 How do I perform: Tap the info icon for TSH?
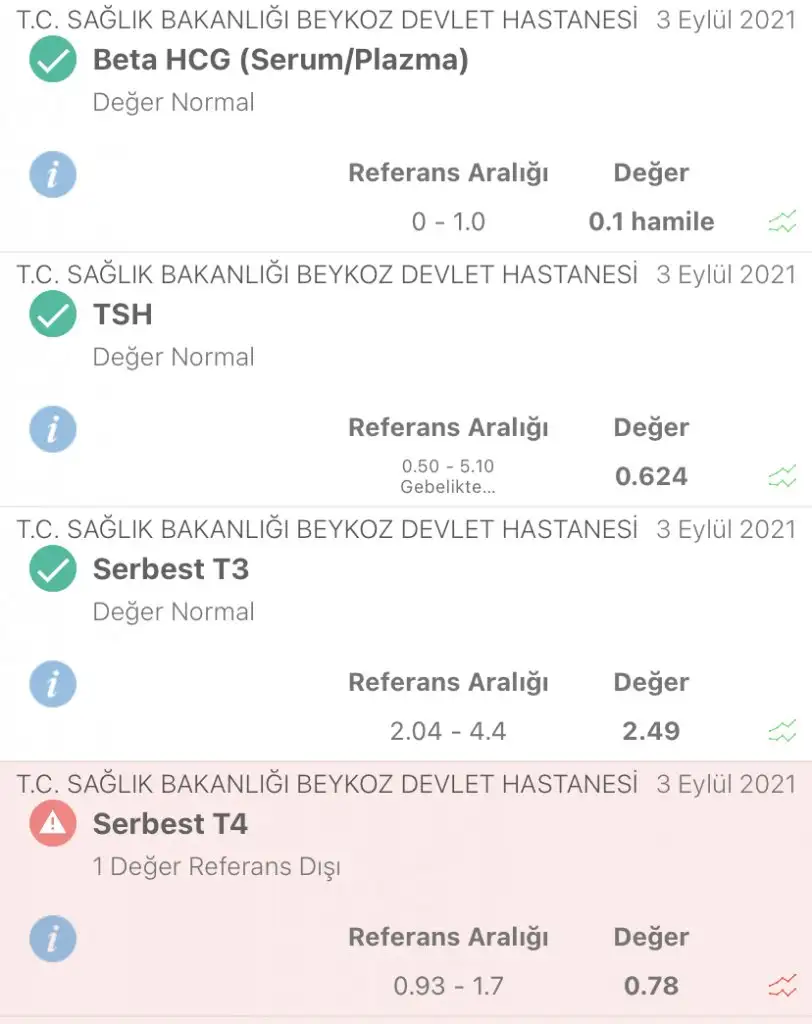[x=53, y=430]
